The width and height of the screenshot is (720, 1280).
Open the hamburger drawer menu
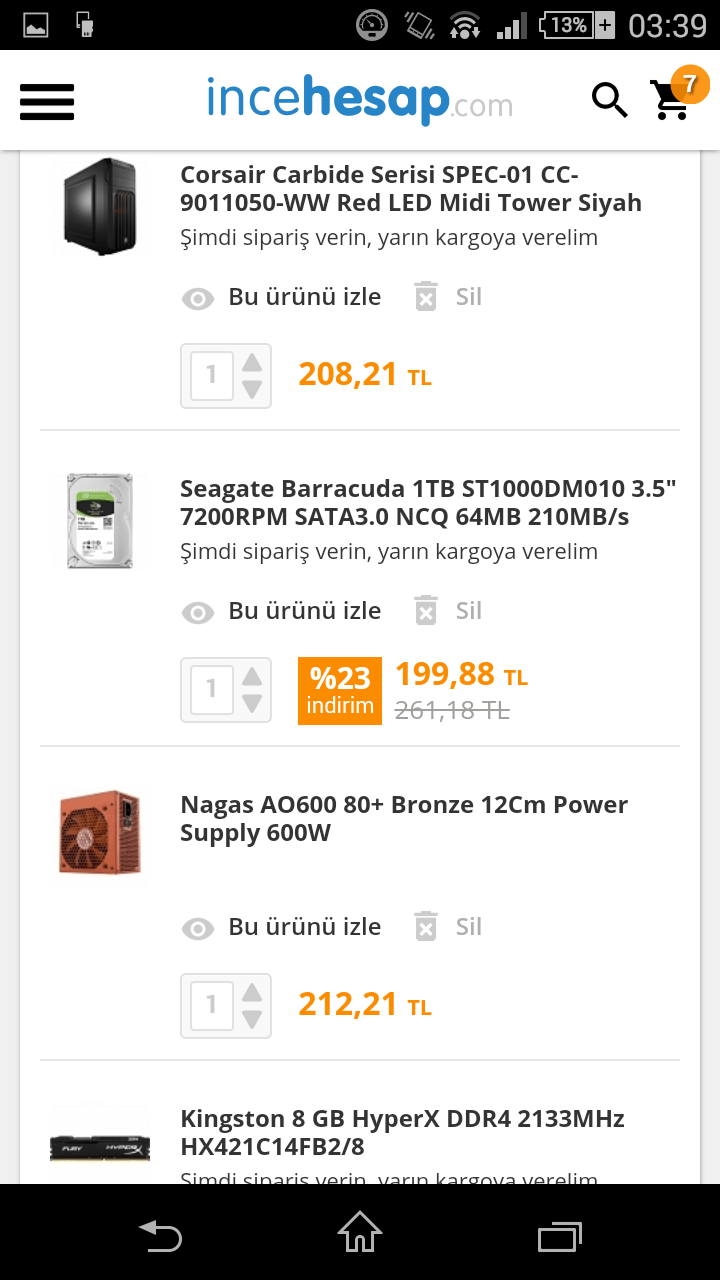47,100
